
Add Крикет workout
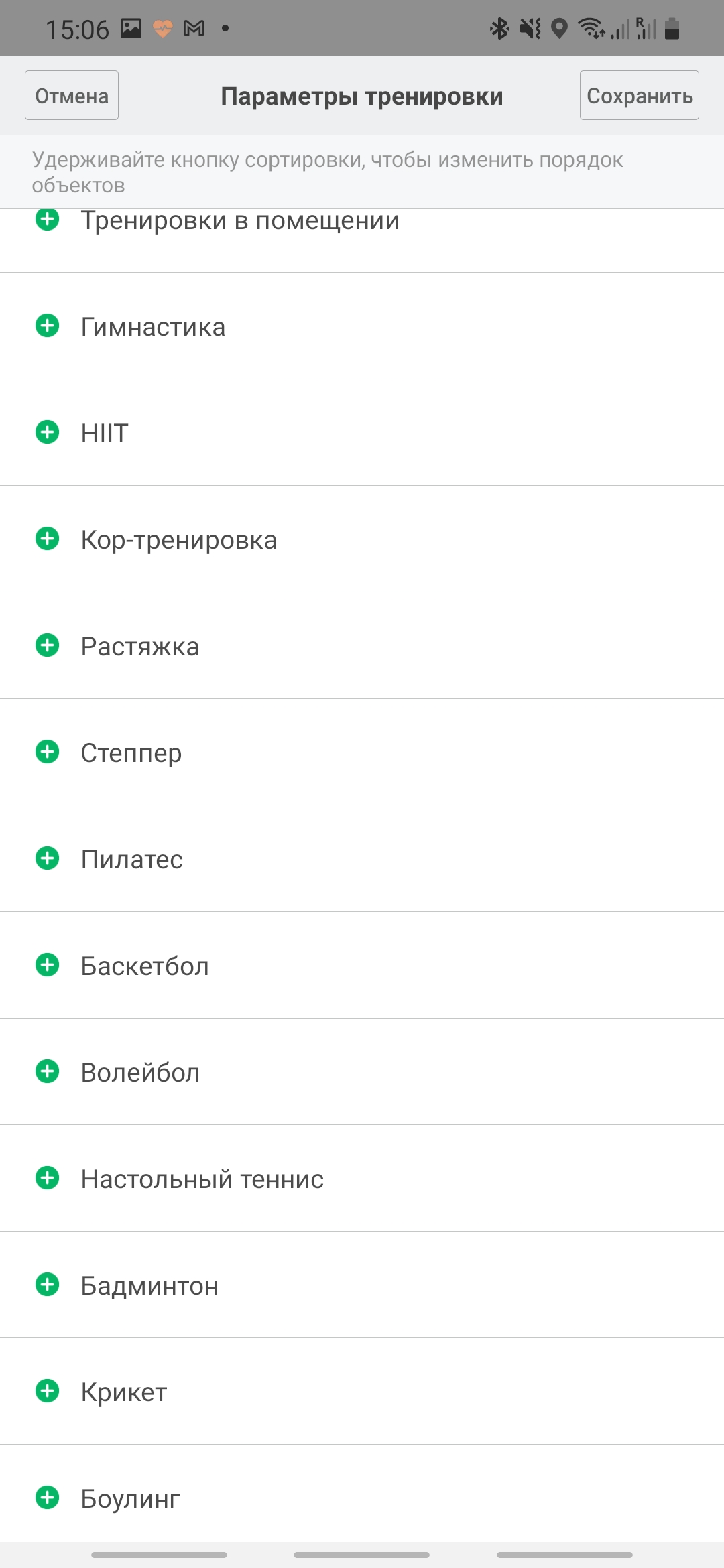tap(47, 1391)
